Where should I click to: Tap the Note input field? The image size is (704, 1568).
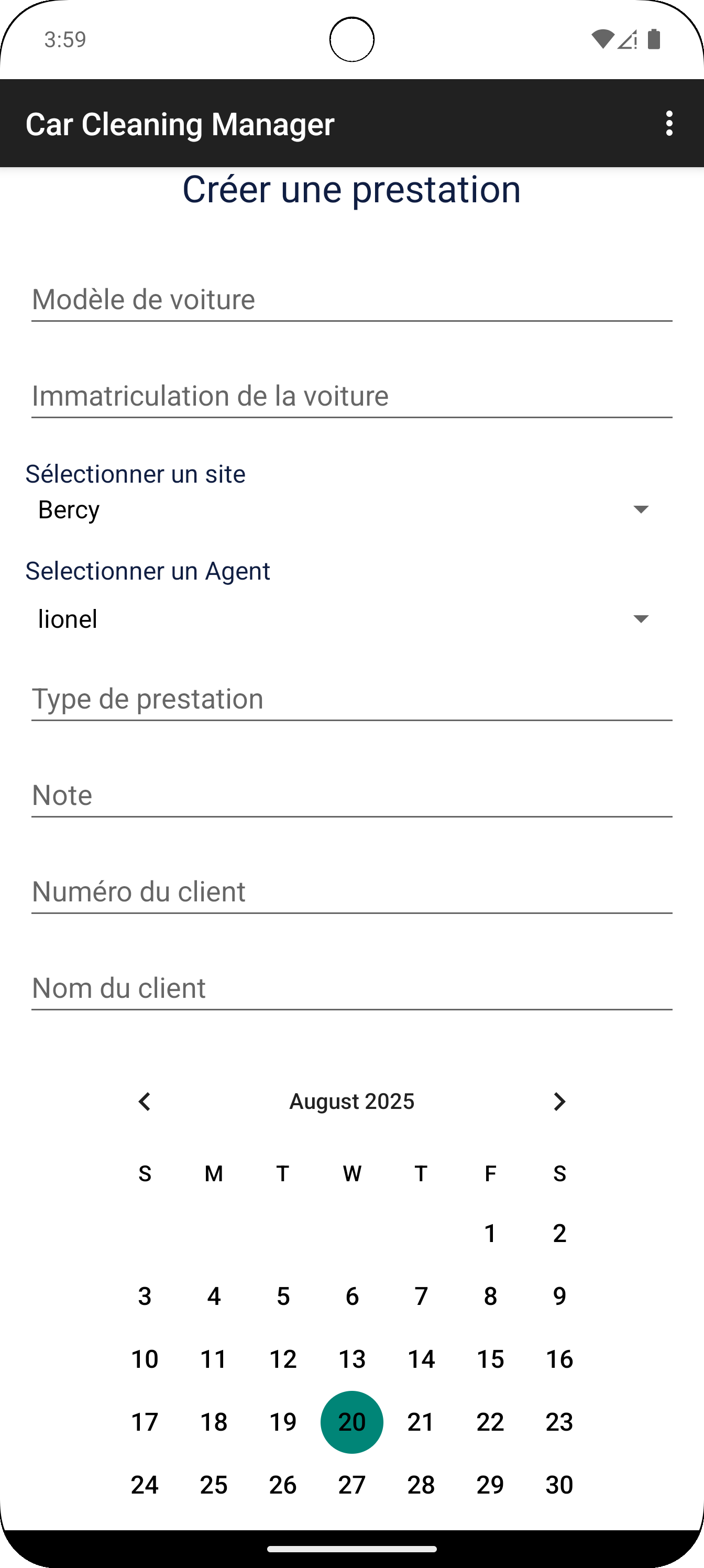pos(351,796)
